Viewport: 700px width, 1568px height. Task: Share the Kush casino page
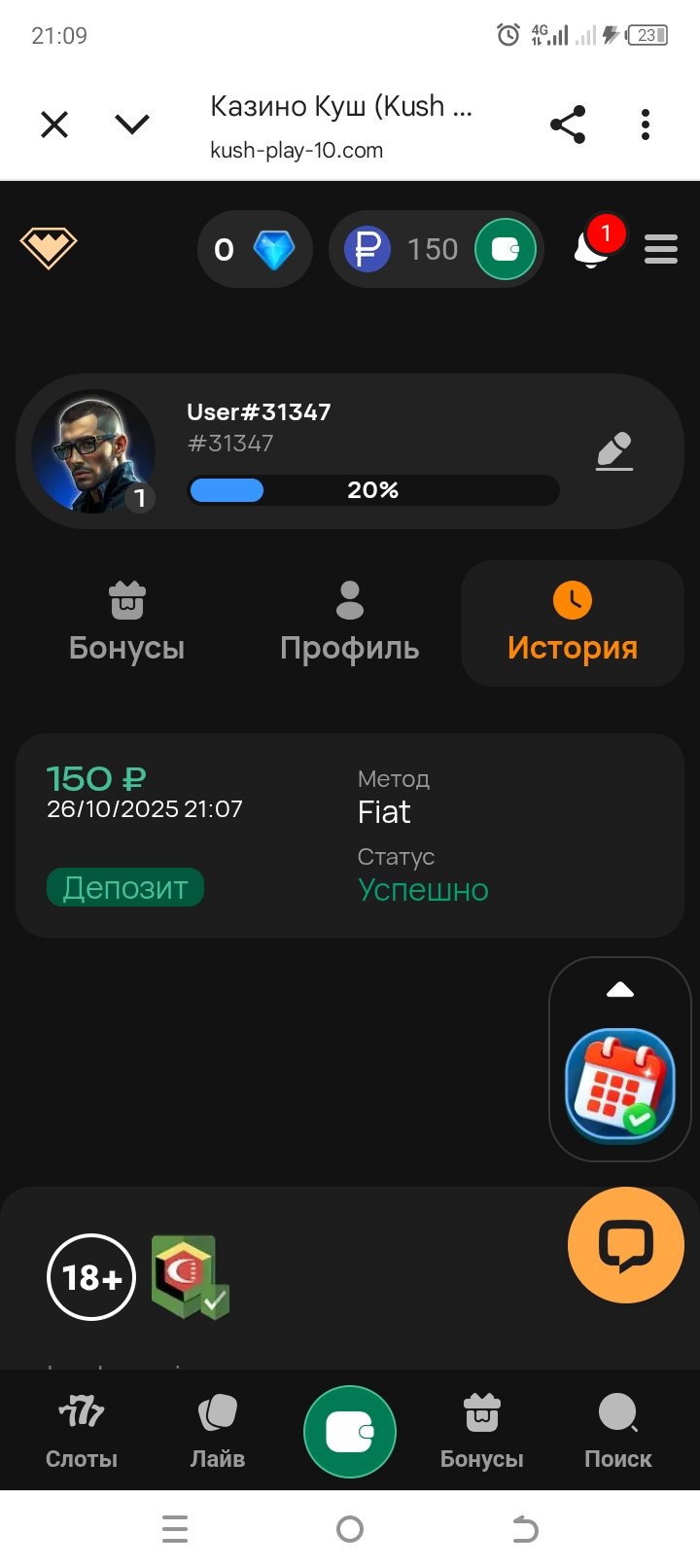click(568, 125)
